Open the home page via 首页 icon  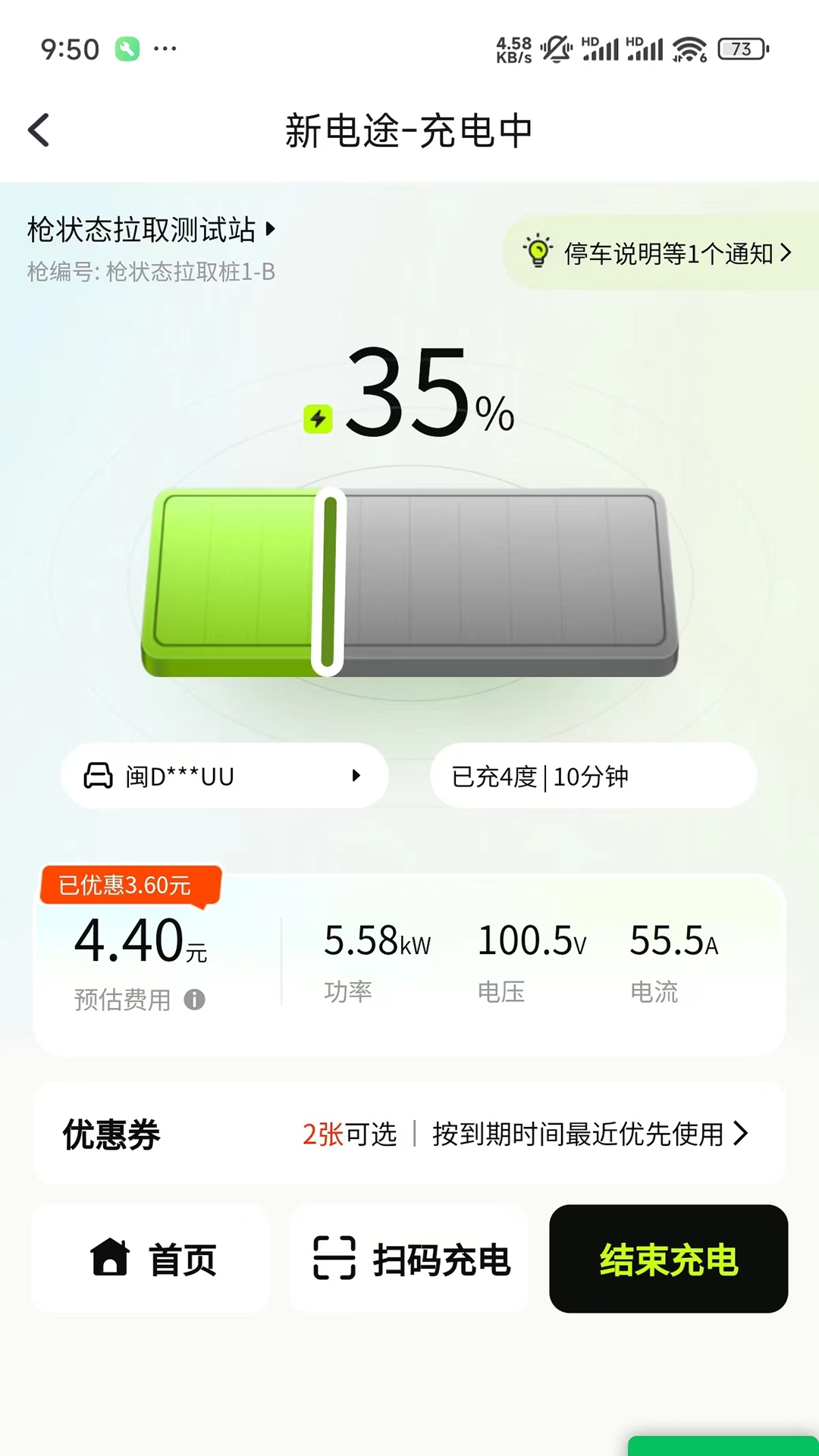111,1257
